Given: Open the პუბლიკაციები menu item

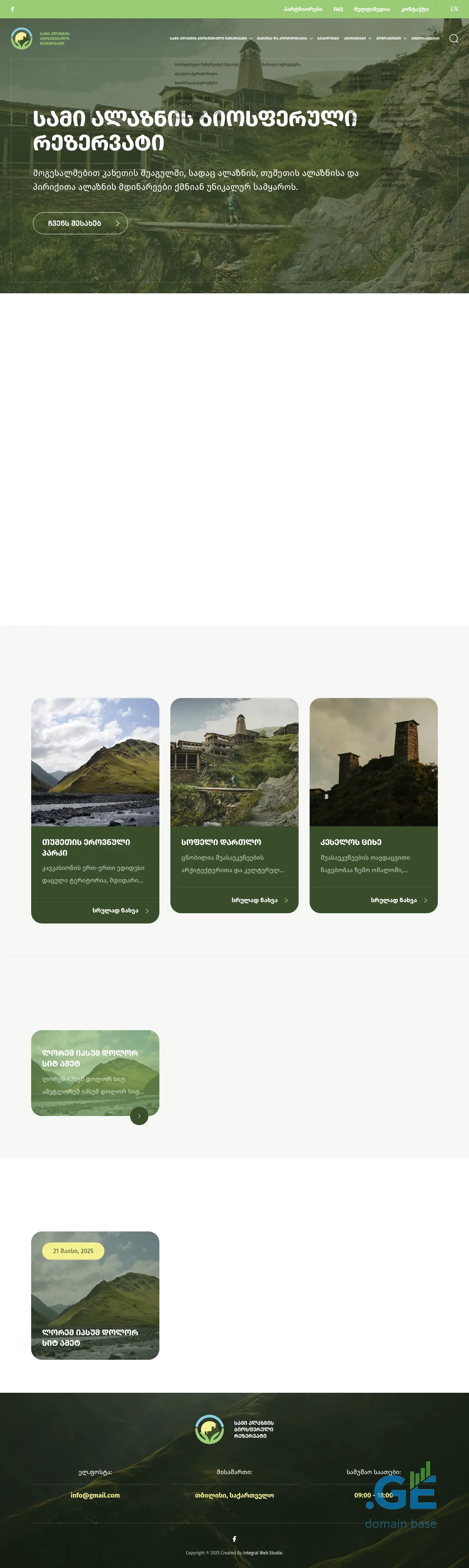Looking at the screenshot, I should coord(425,38).
